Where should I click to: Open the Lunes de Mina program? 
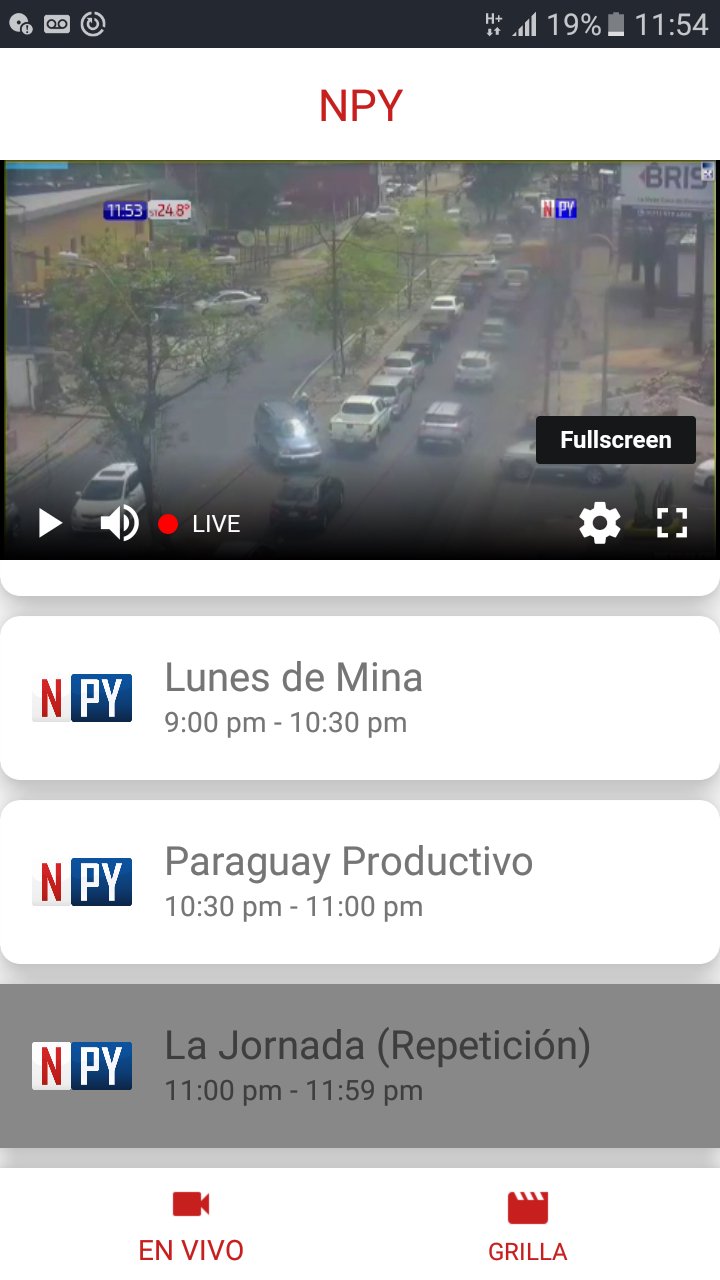(360, 698)
